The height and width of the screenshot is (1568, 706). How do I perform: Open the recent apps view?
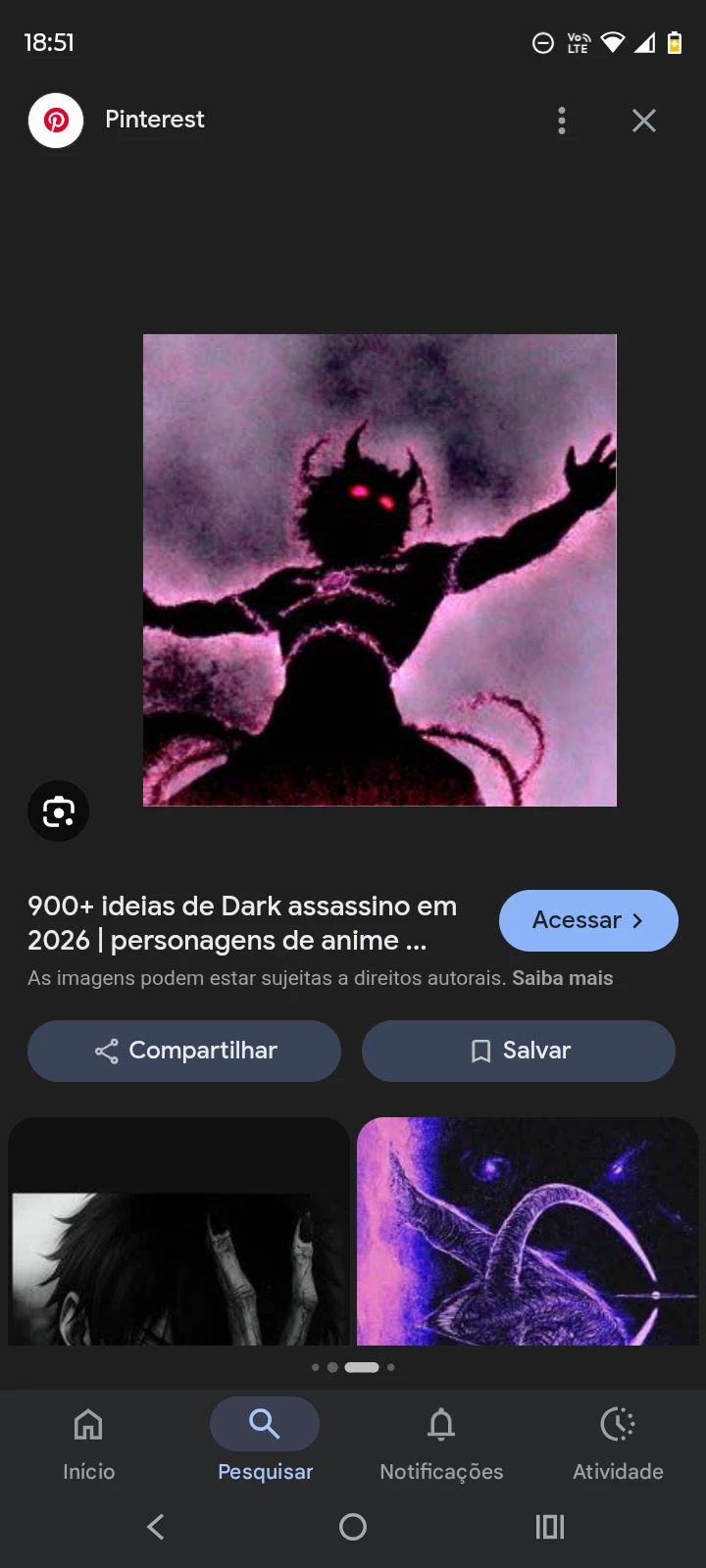[549, 1526]
